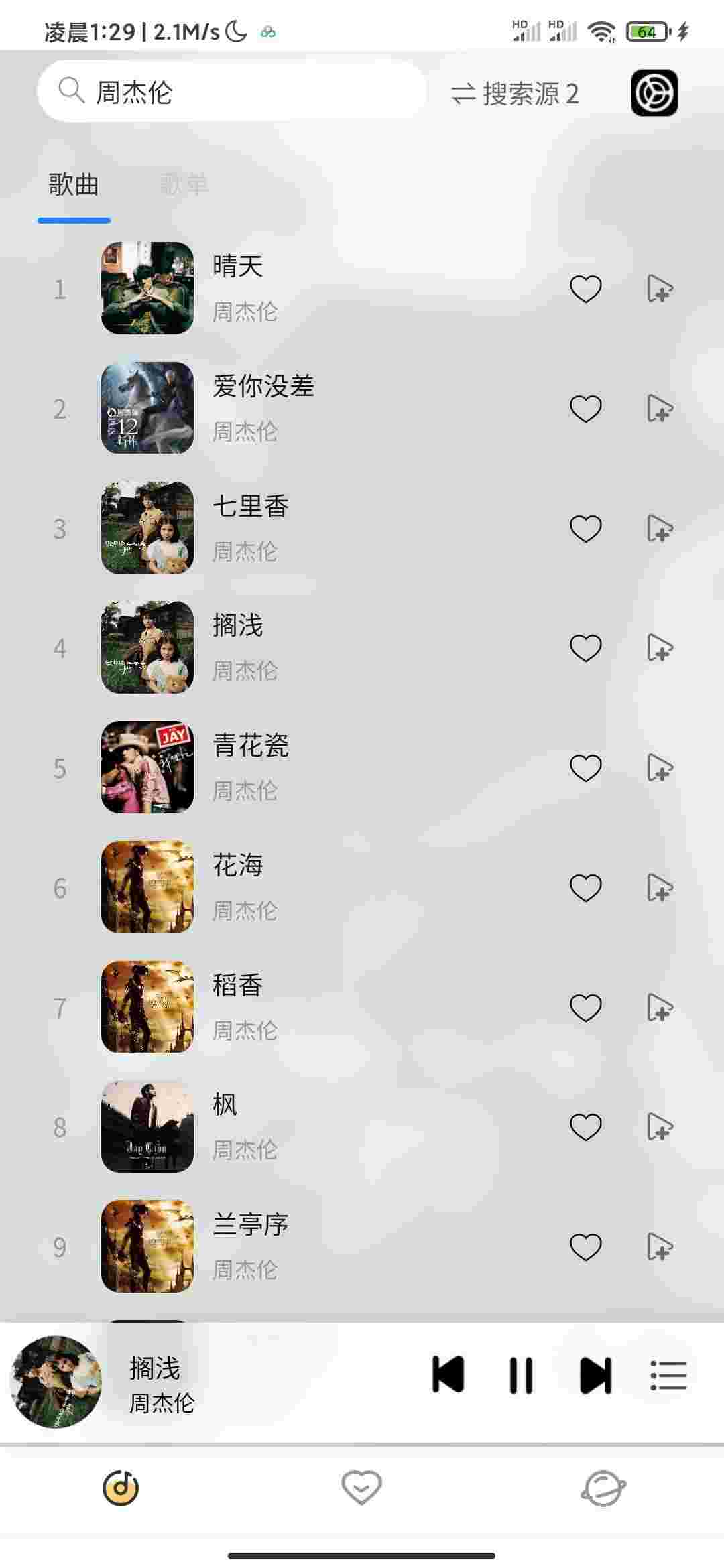This screenshot has width=724, height=1568.
Task: Add 七里香 to play queue
Action: point(660,529)
